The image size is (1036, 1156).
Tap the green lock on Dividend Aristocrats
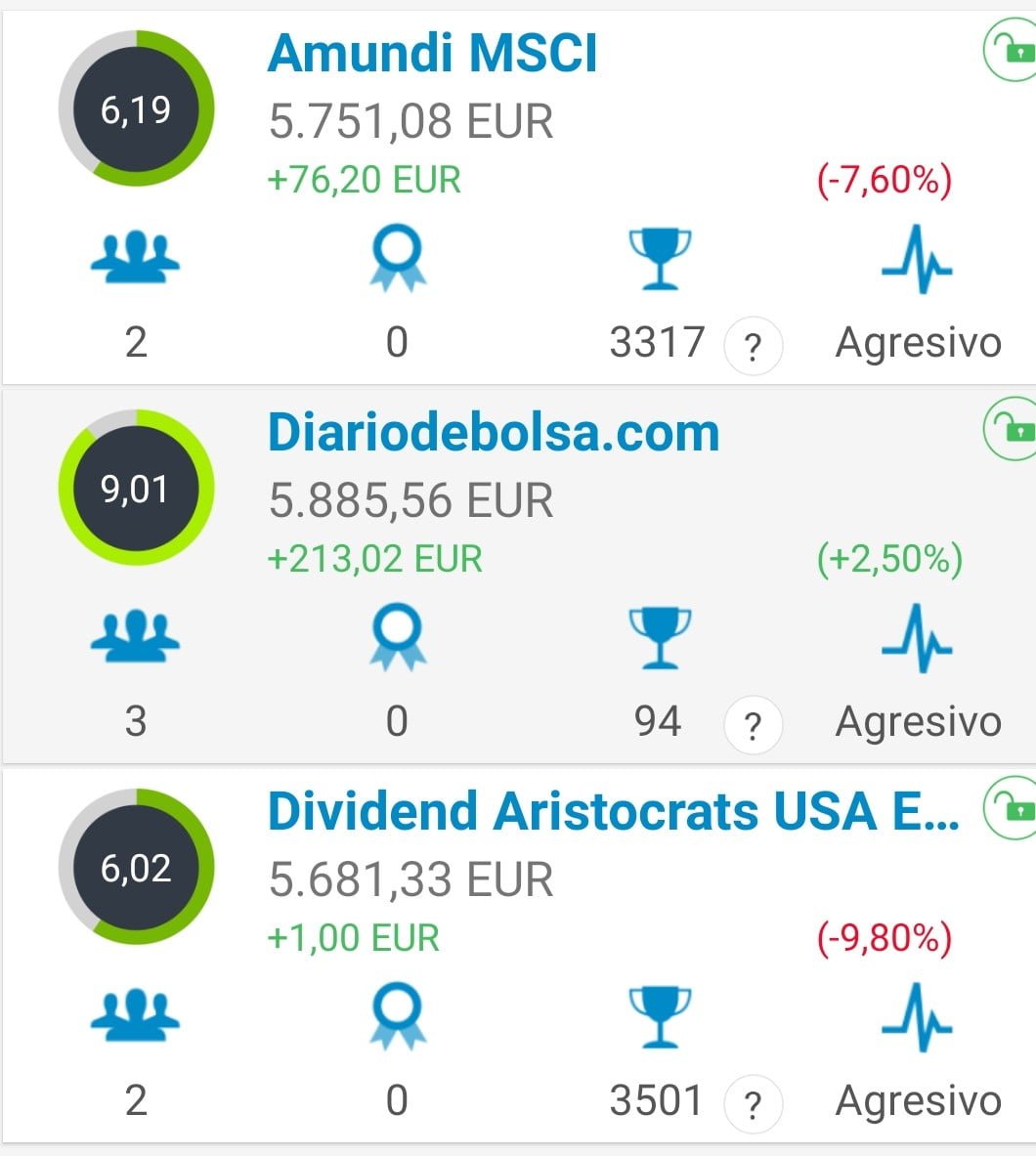[1011, 807]
